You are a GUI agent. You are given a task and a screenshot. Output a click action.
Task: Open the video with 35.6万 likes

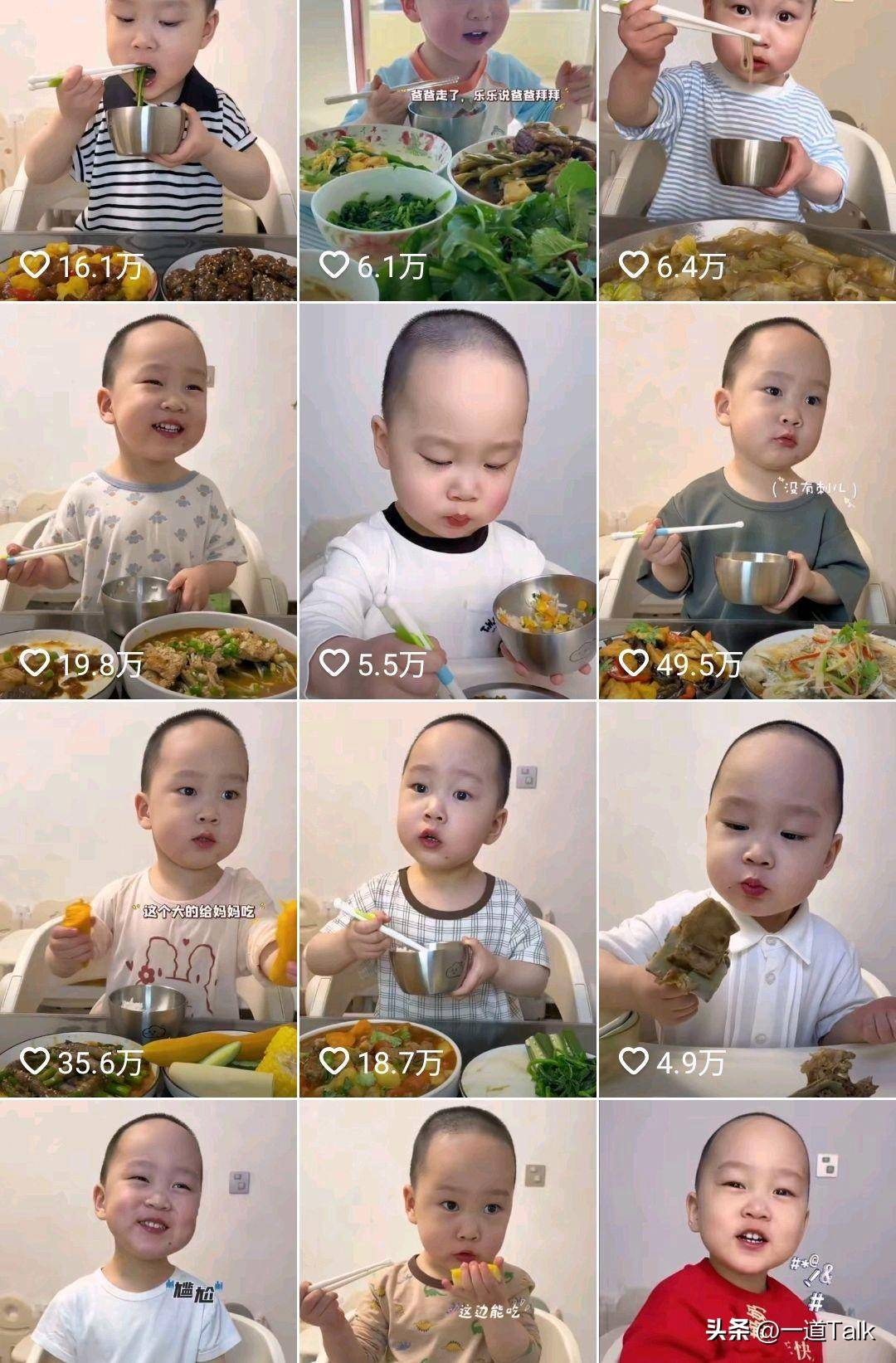(x=149, y=900)
